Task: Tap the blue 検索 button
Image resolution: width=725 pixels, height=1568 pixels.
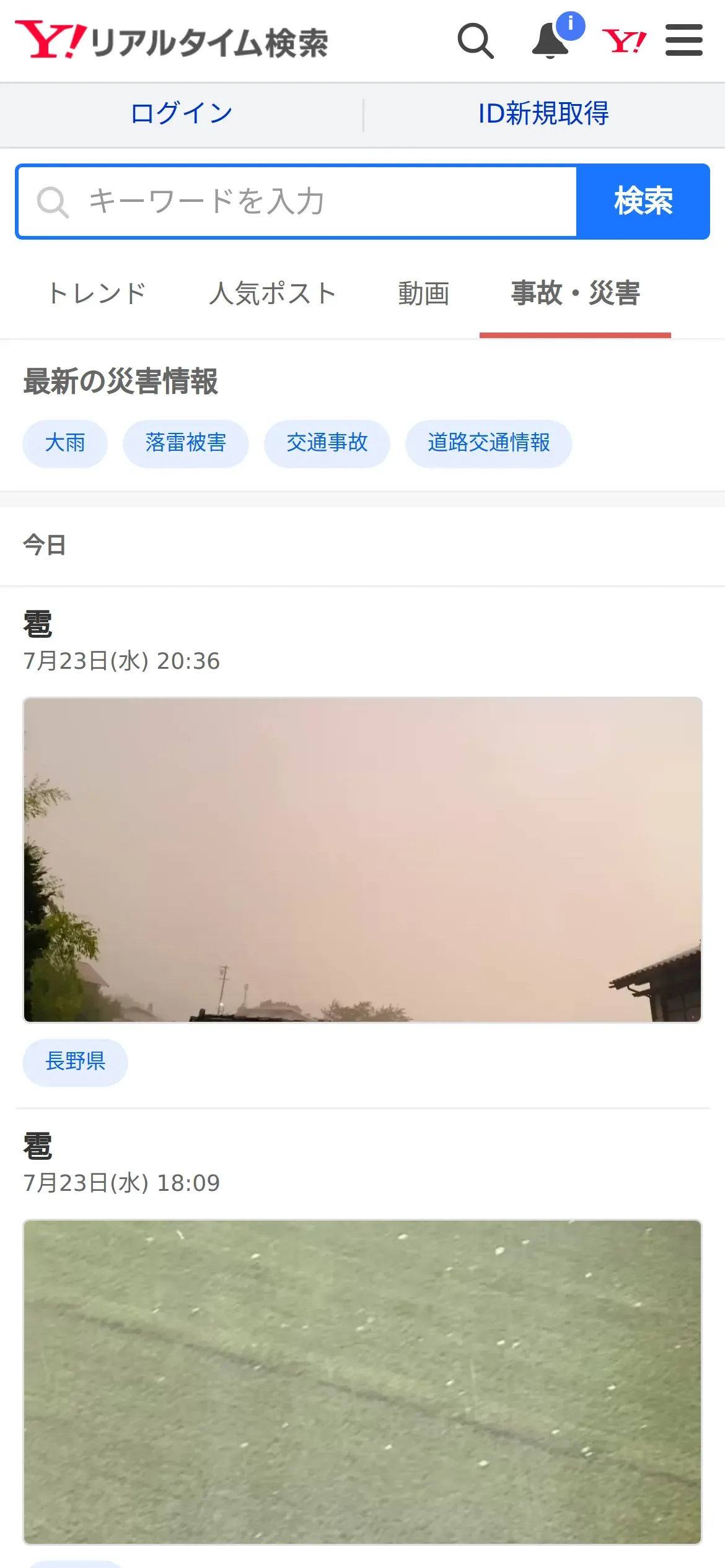Action: click(643, 202)
